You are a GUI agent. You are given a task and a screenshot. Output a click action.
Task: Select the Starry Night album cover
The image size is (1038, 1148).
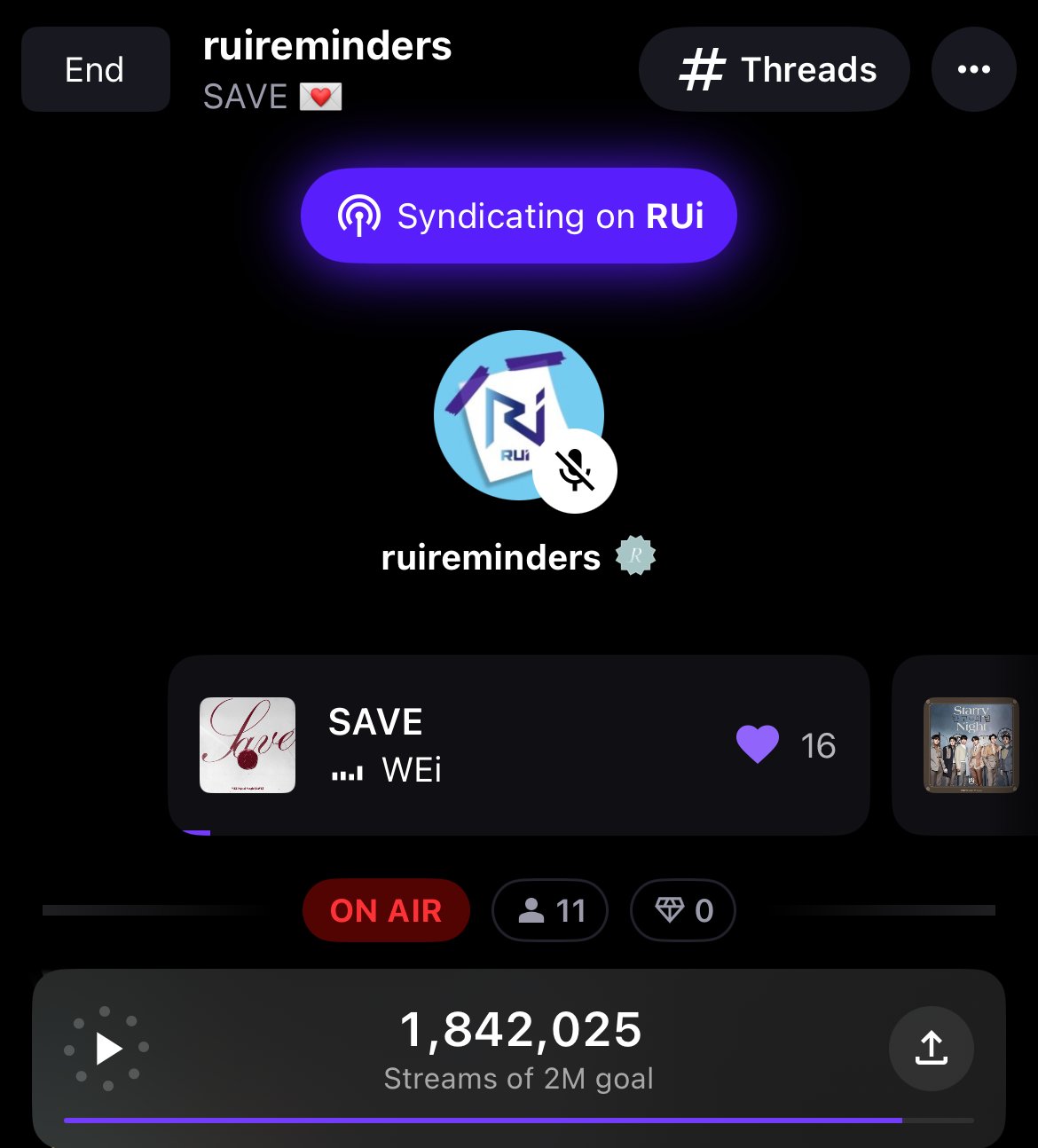pyautogui.click(x=971, y=745)
